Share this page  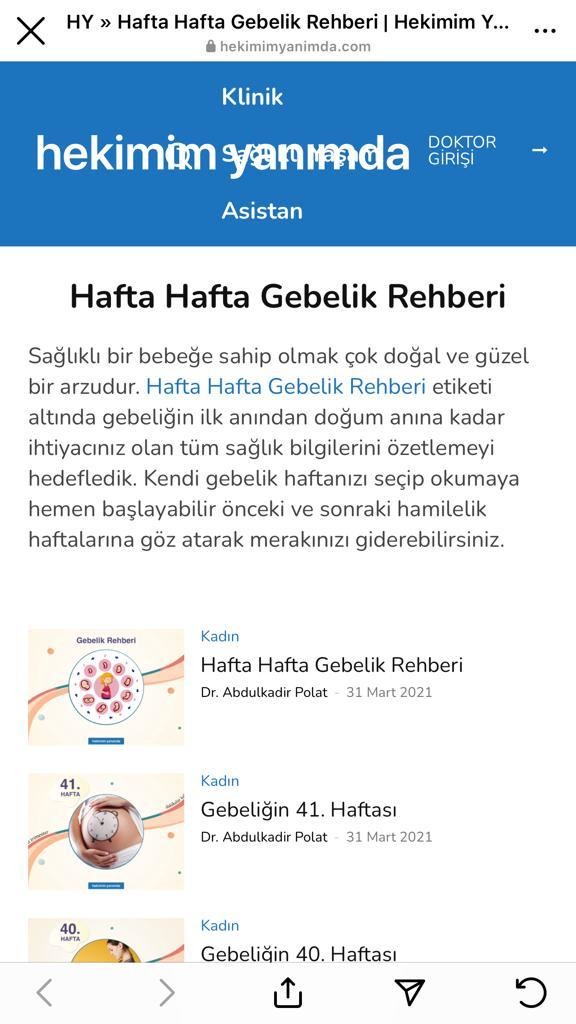tap(287, 992)
